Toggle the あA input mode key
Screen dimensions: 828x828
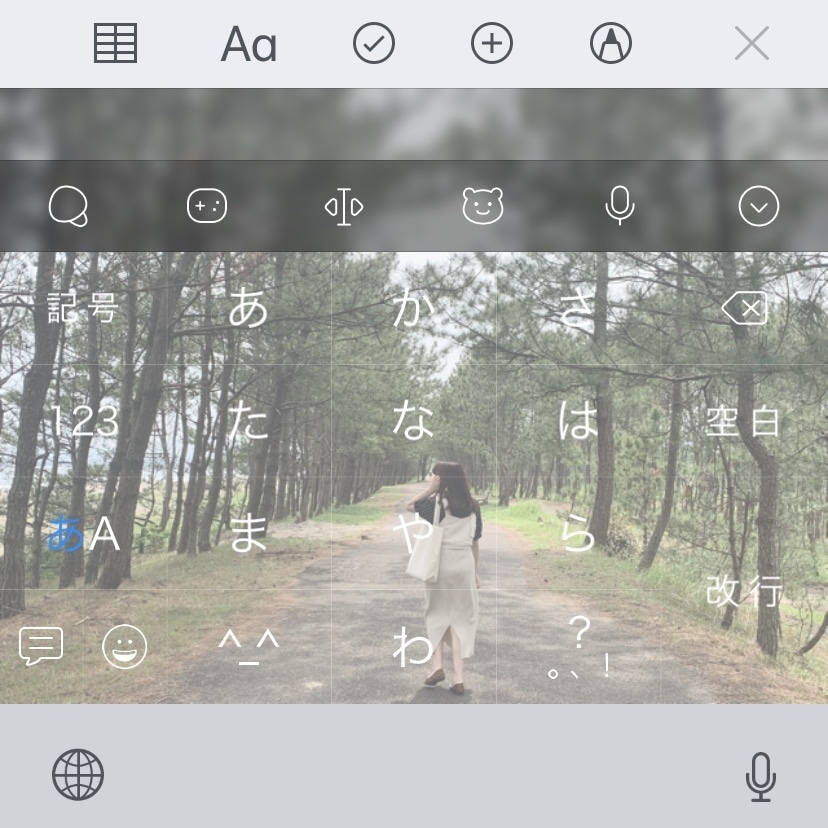pos(83,536)
